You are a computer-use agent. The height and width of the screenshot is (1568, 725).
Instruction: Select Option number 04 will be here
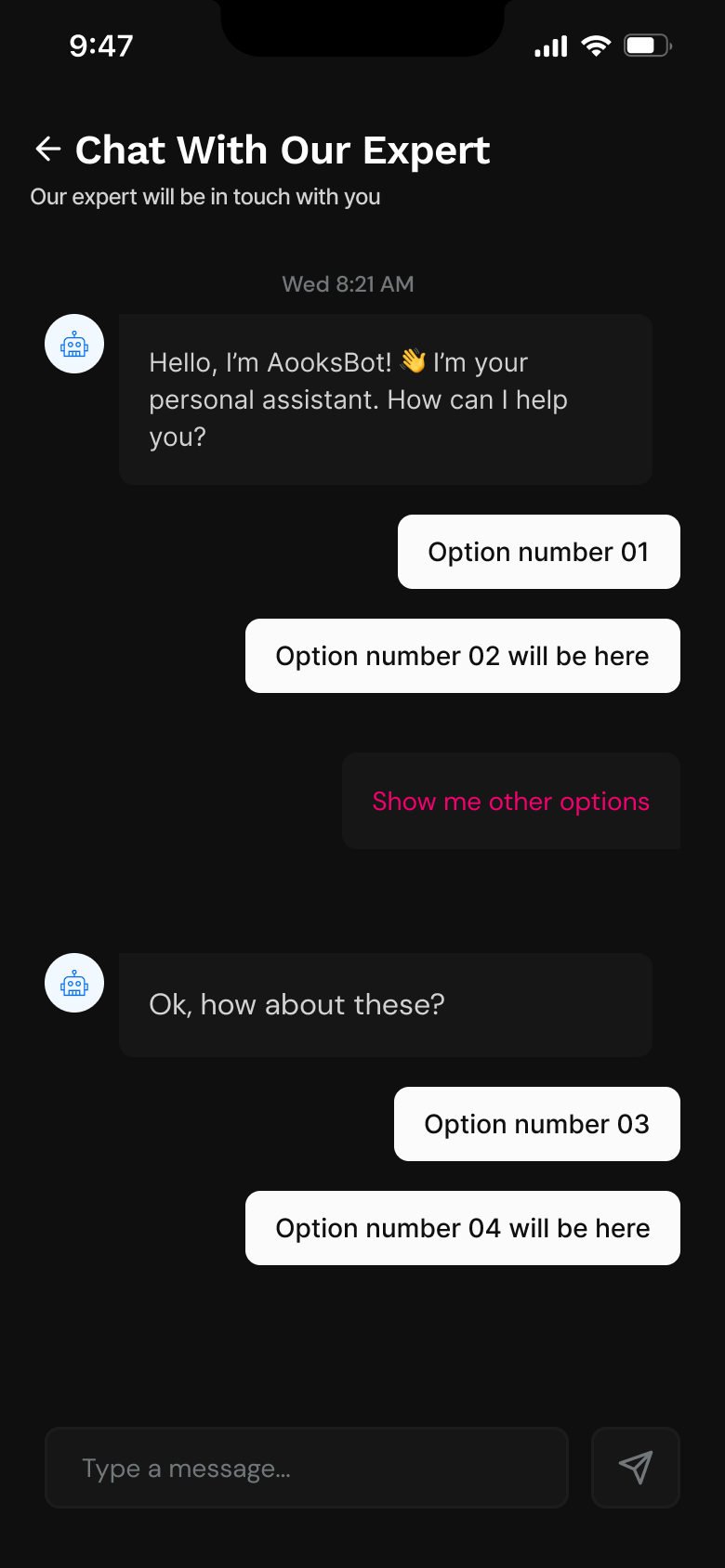pyautogui.click(x=463, y=1228)
